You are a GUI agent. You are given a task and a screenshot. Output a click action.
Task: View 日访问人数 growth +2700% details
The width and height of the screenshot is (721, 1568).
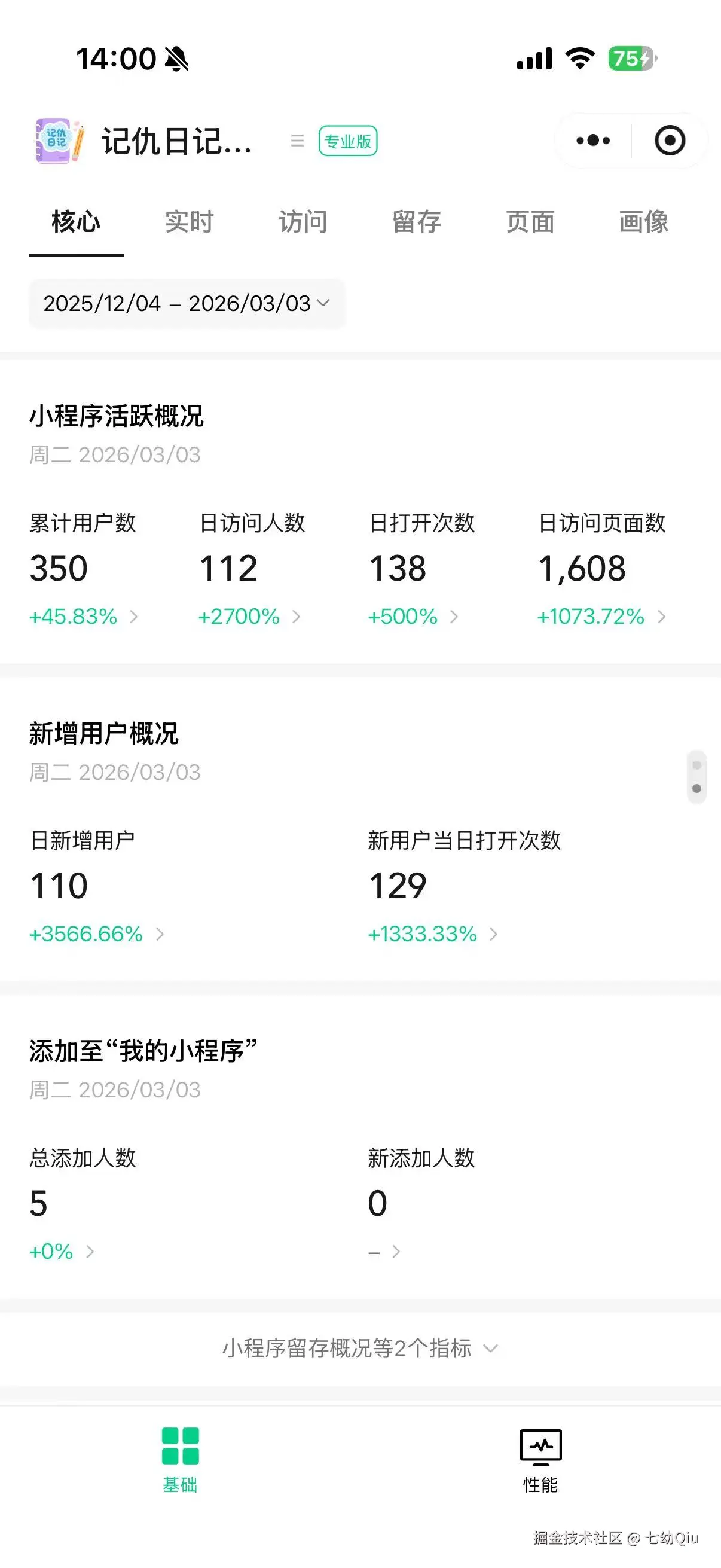246,617
